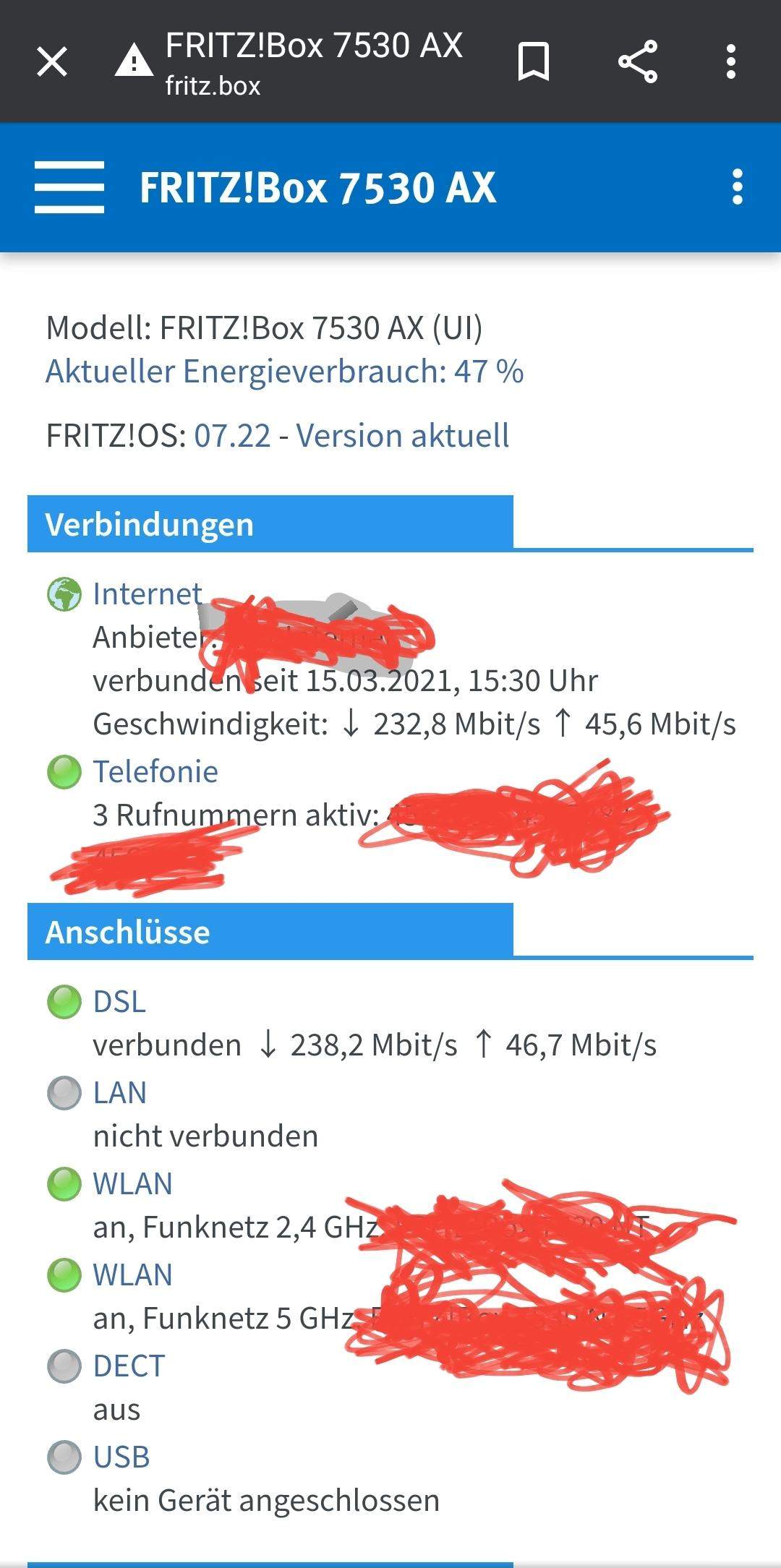
Task: Open the three-dot menu in the blue FRITZ!Box header
Action: (x=737, y=187)
